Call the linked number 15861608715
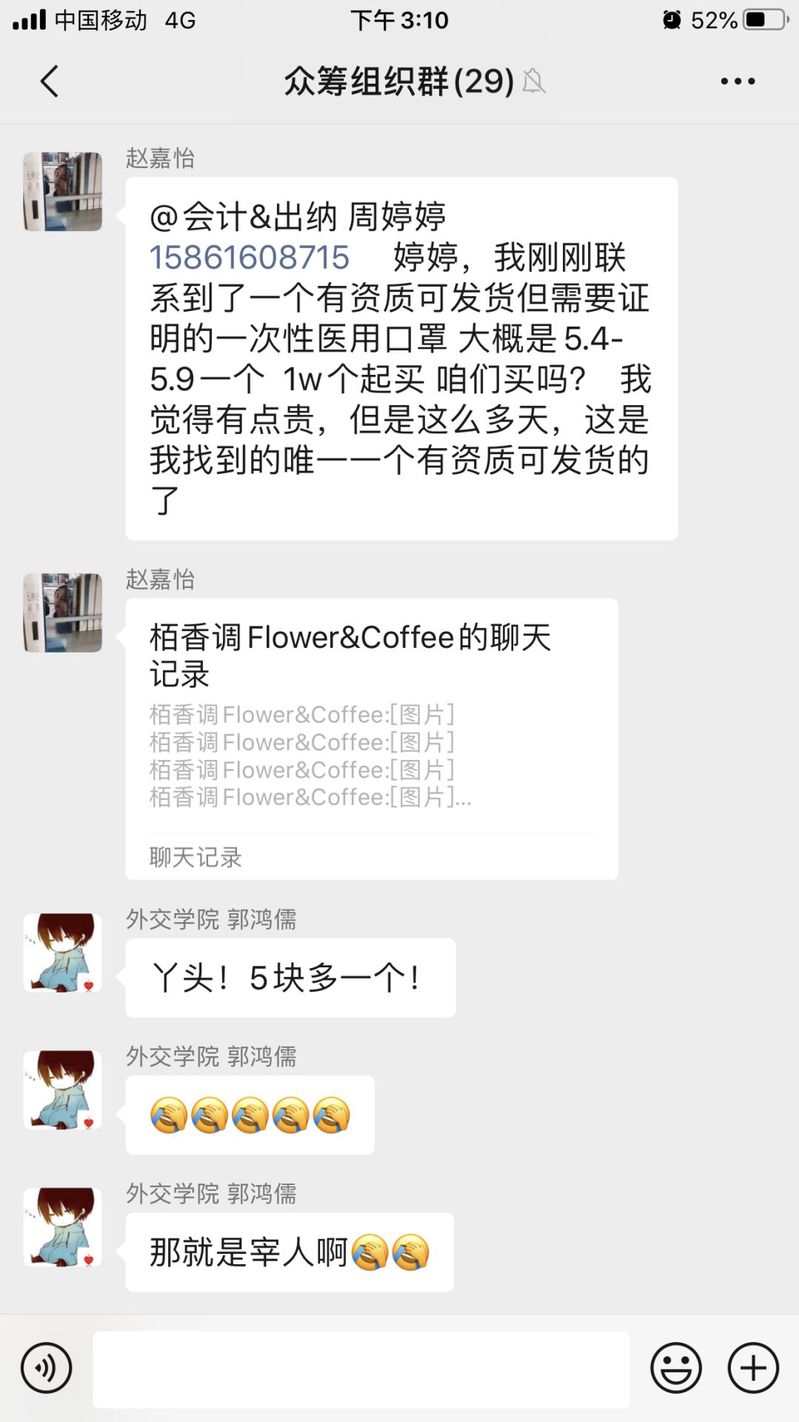This screenshot has width=799, height=1422. (250, 257)
